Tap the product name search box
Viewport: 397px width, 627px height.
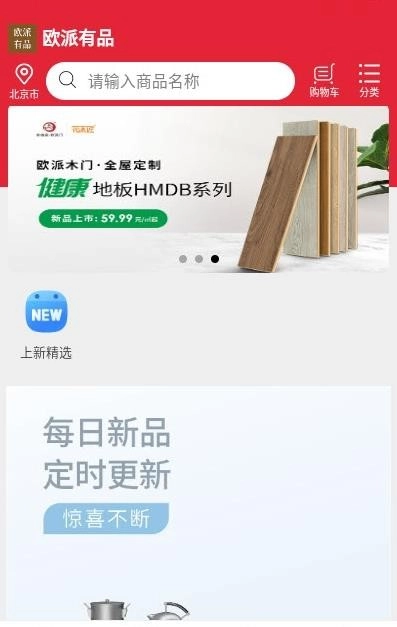[x=170, y=81]
